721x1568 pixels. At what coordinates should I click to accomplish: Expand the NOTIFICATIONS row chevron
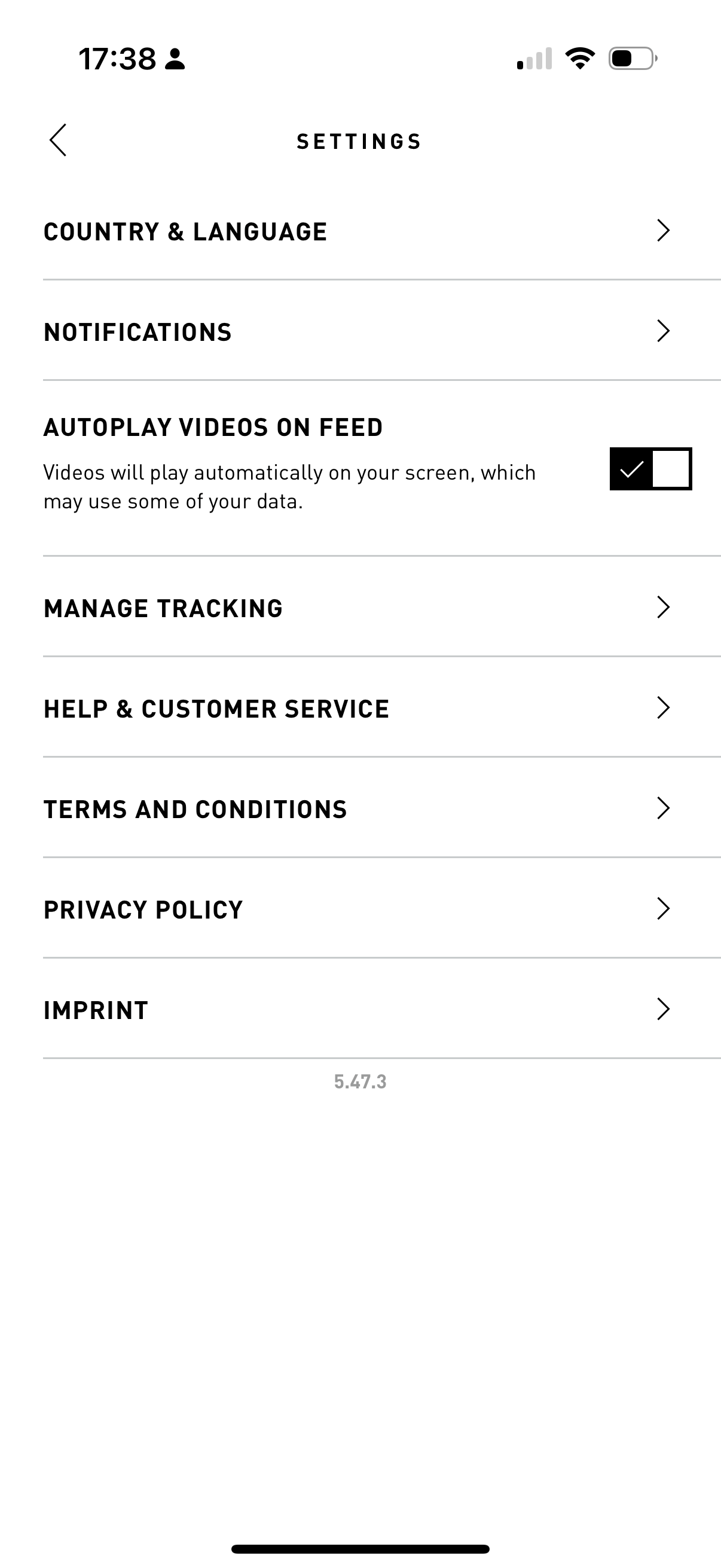664,332
